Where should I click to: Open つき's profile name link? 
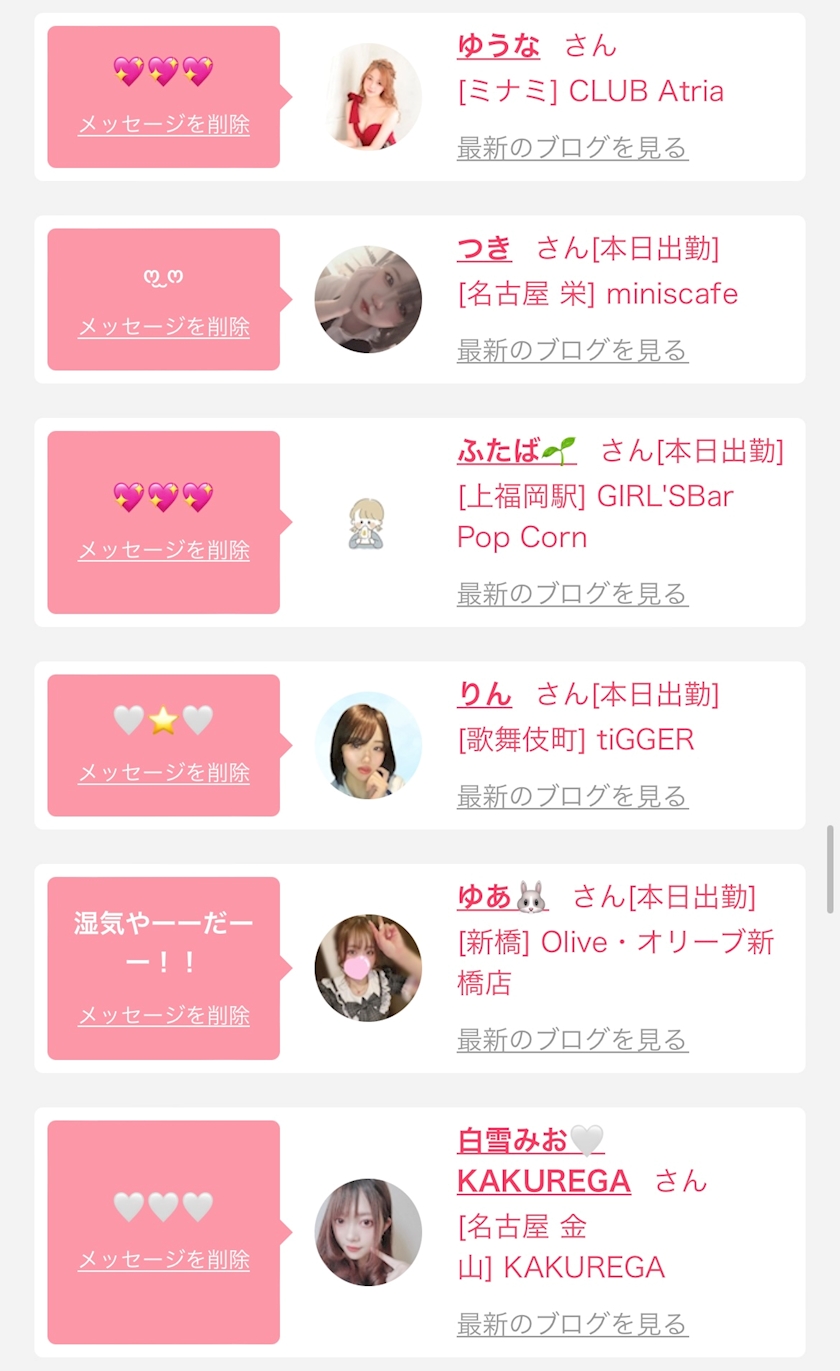coord(484,248)
